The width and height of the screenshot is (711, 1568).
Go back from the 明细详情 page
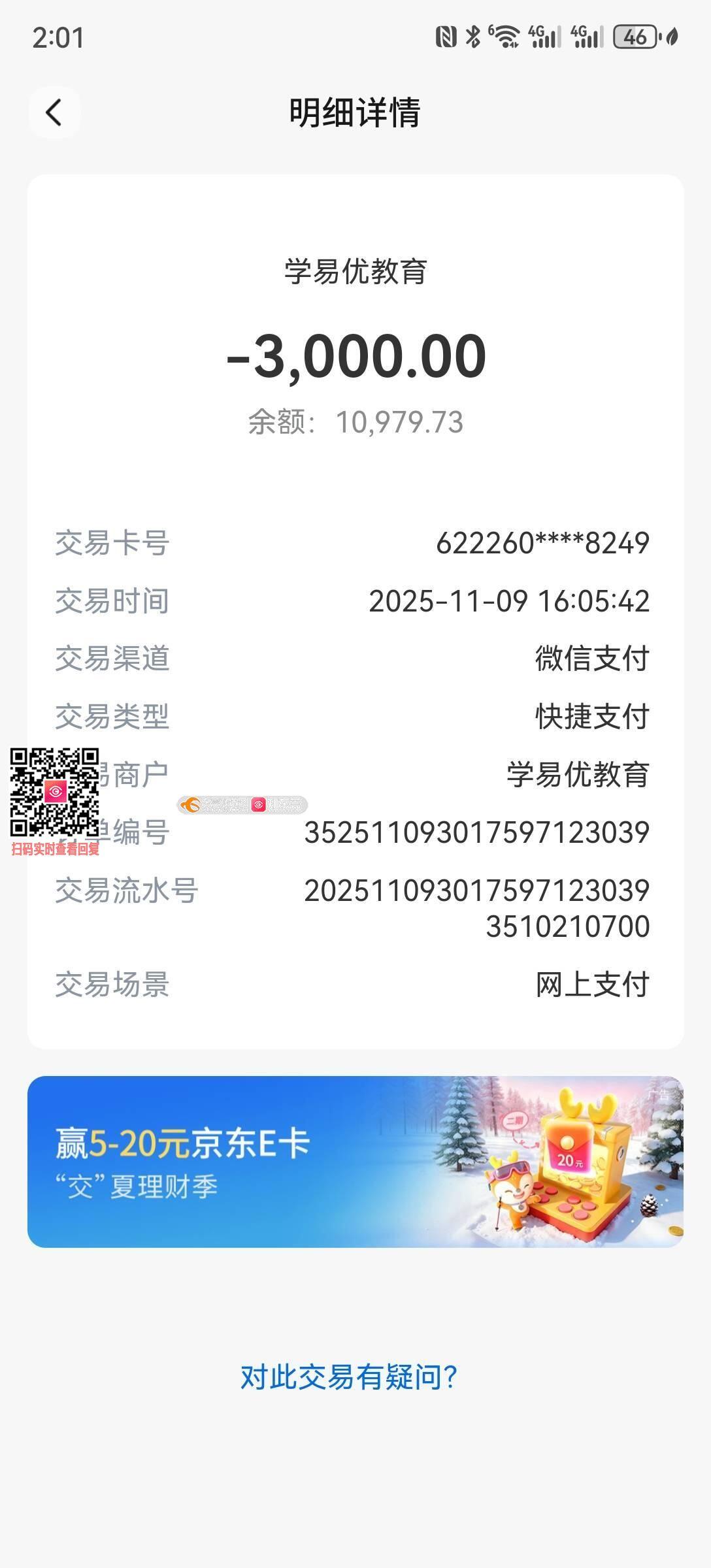(x=54, y=112)
